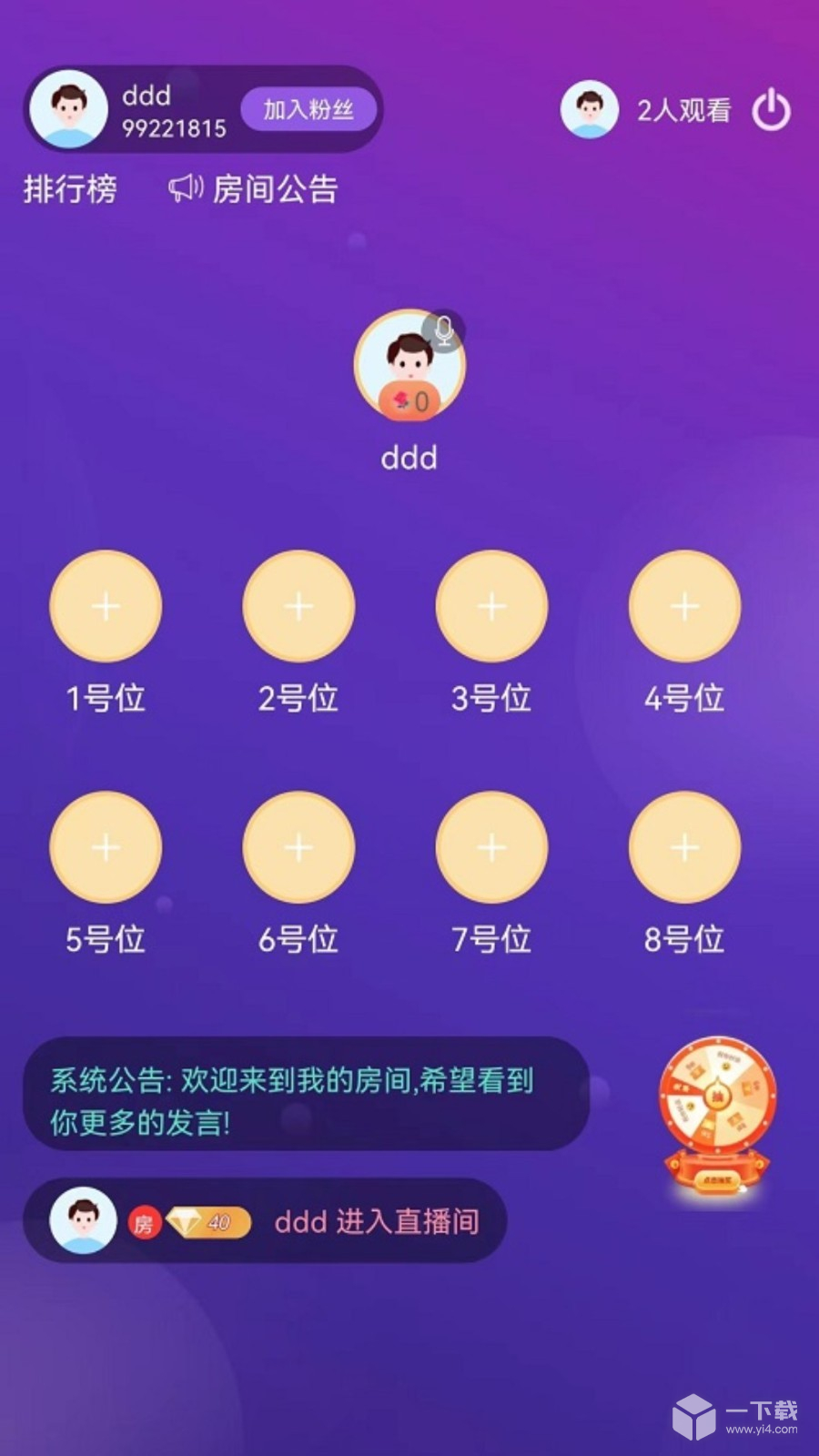
Task: Select the 3号位 mic seat
Action: [491, 606]
